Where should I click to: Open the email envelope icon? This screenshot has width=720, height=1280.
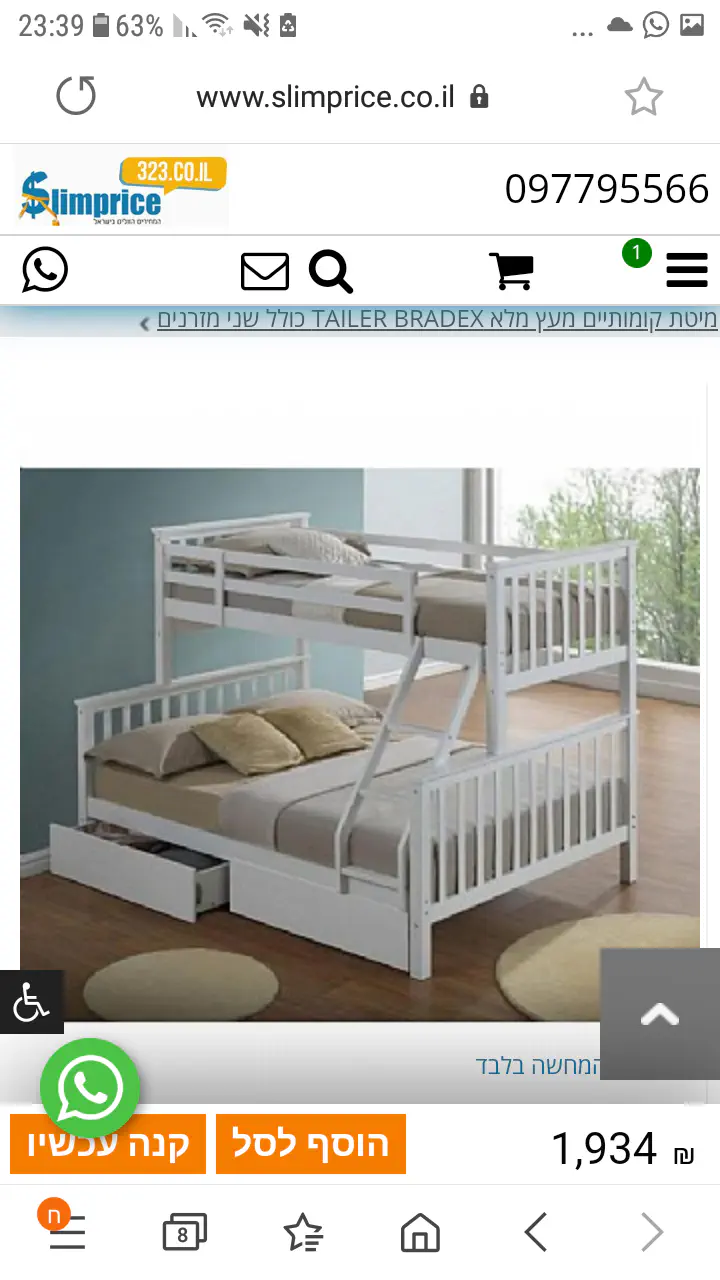[265, 271]
